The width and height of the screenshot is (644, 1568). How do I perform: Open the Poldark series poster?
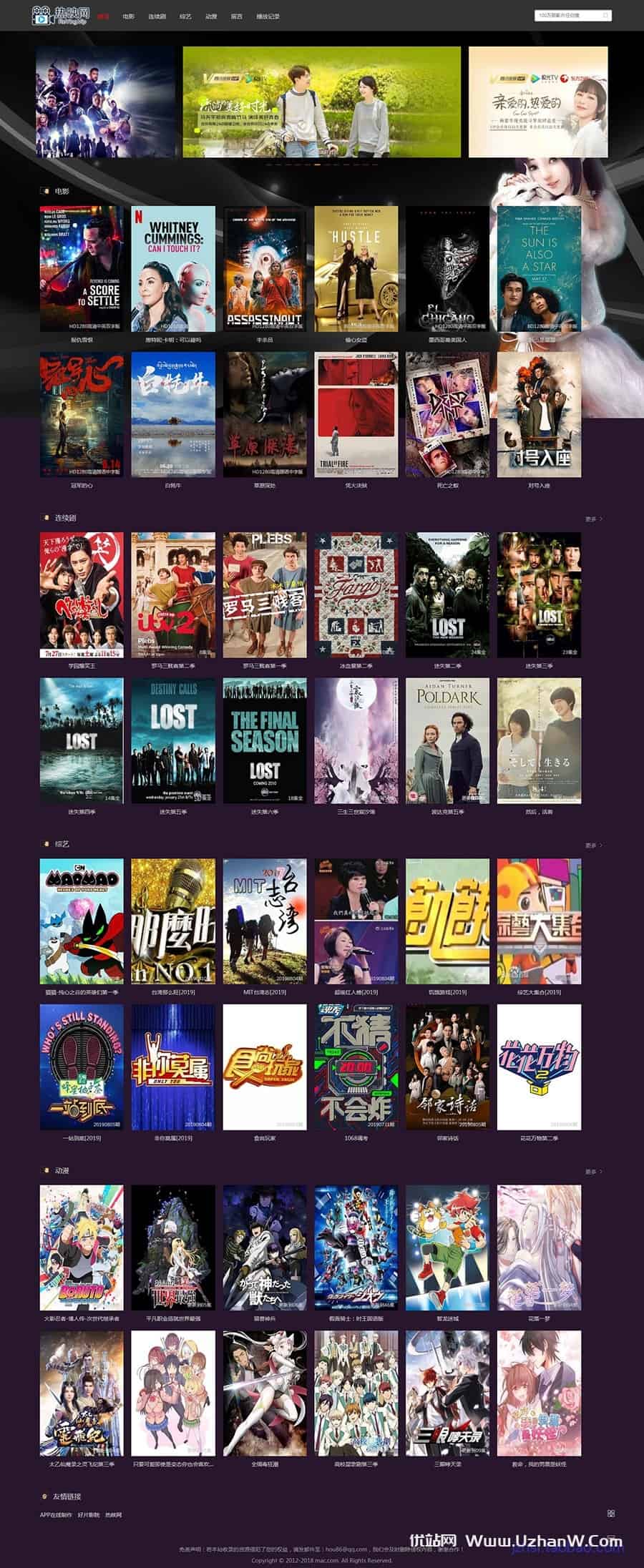point(448,740)
